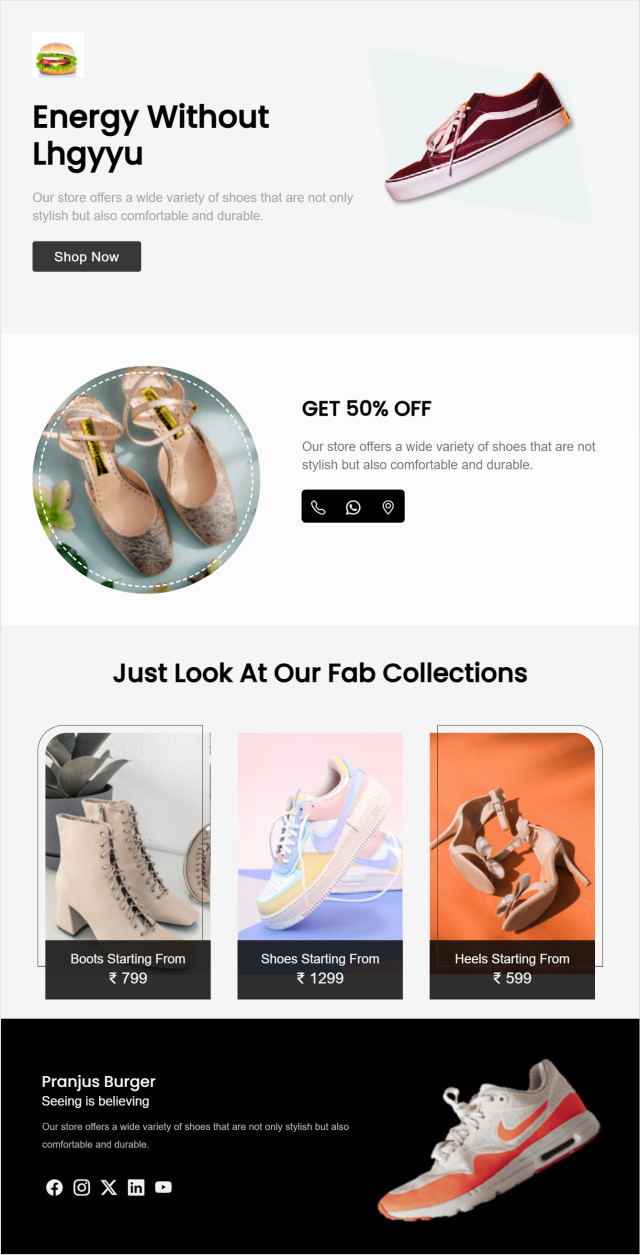Open the Shoes Starting From ₹ 1299 card

(320, 866)
